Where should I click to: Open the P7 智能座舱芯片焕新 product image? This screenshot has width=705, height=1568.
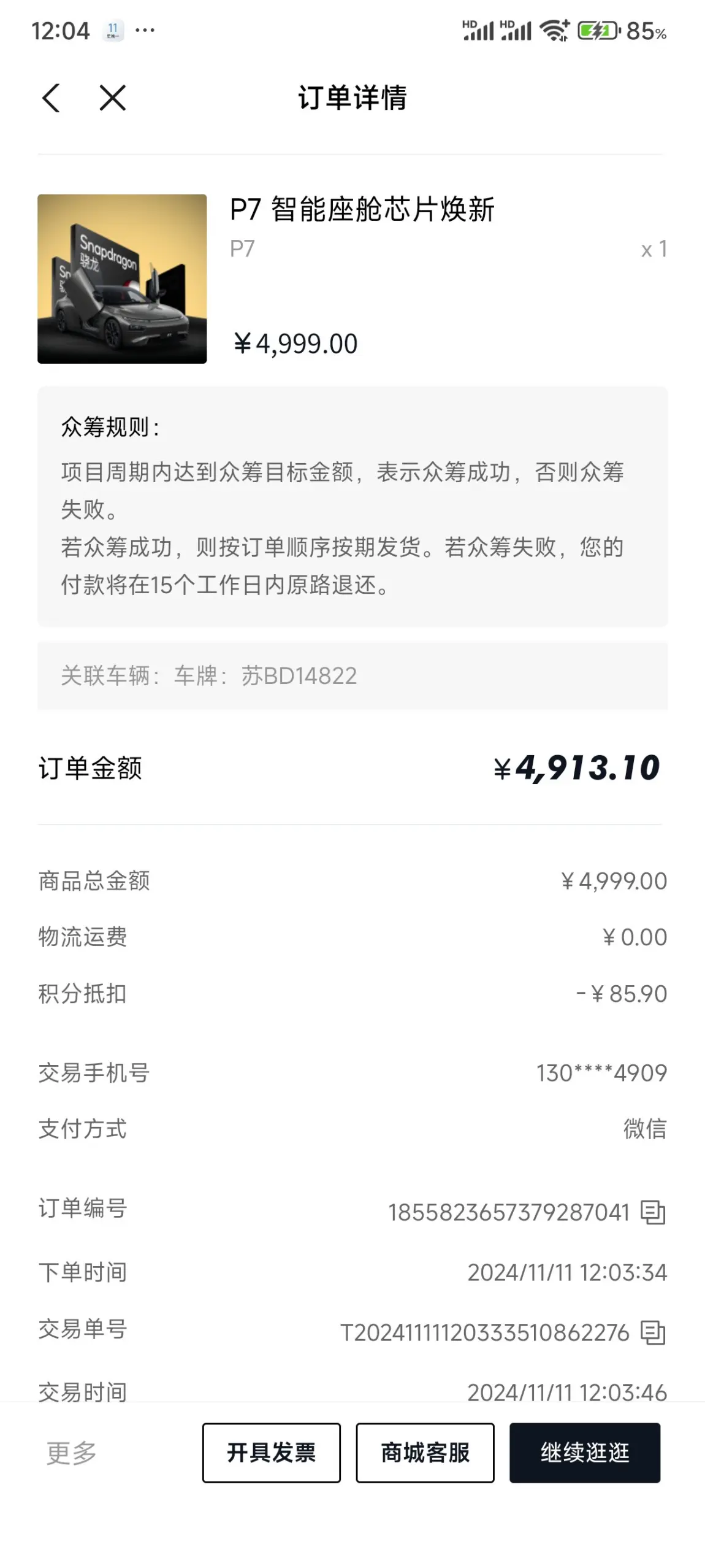point(122,279)
